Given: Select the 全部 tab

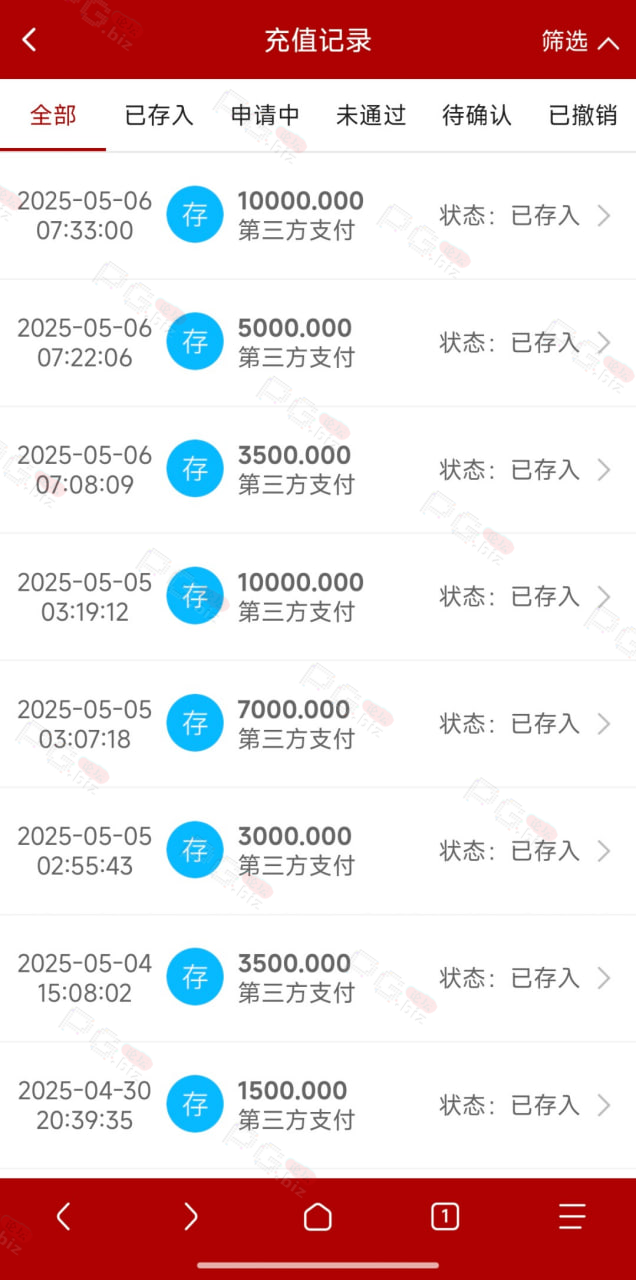Looking at the screenshot, I should click(53, 115).
